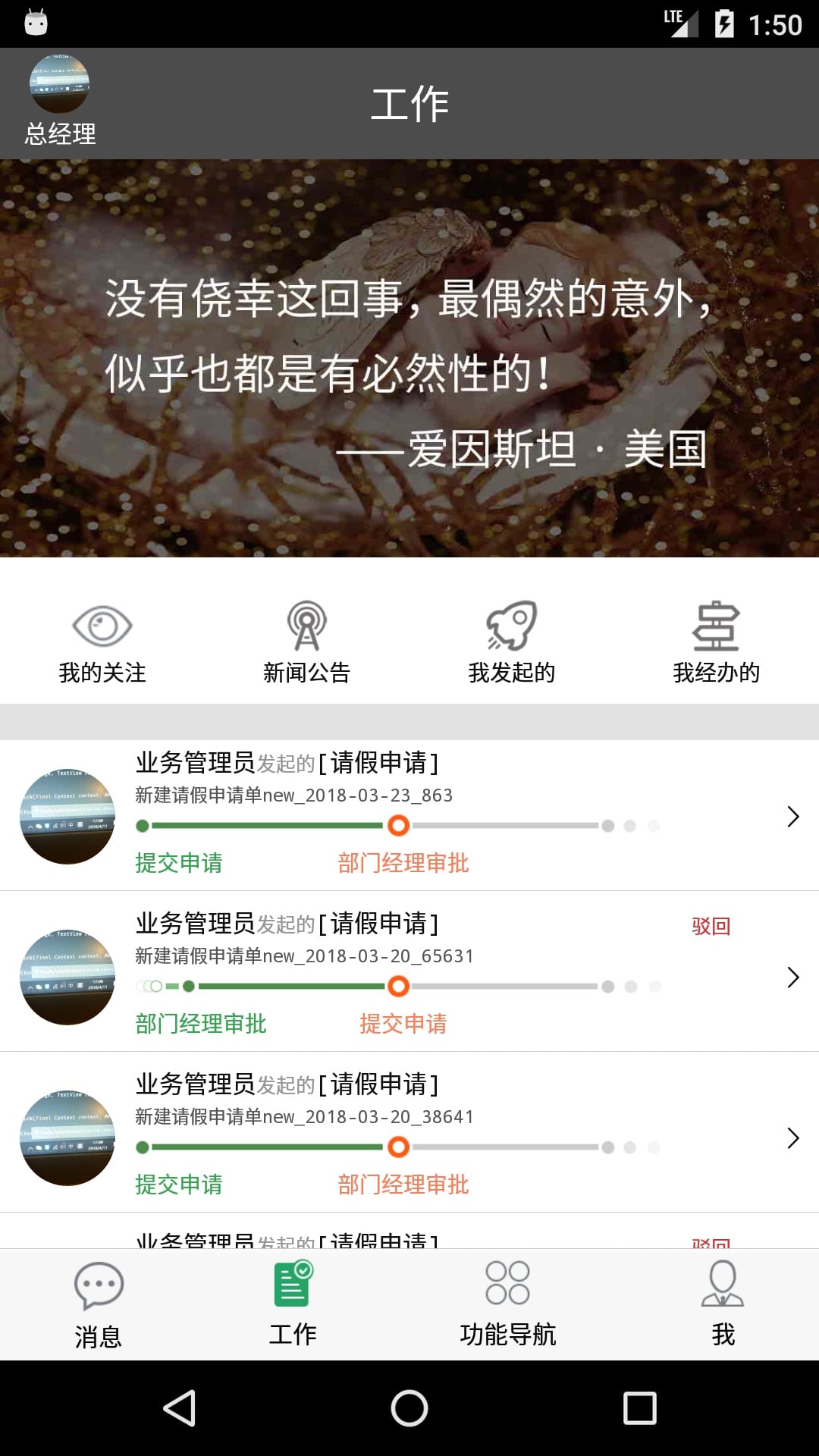Expand leave request new_2018-03-20_38641
819x1456 pixels.
click(x=793, y=1137)
